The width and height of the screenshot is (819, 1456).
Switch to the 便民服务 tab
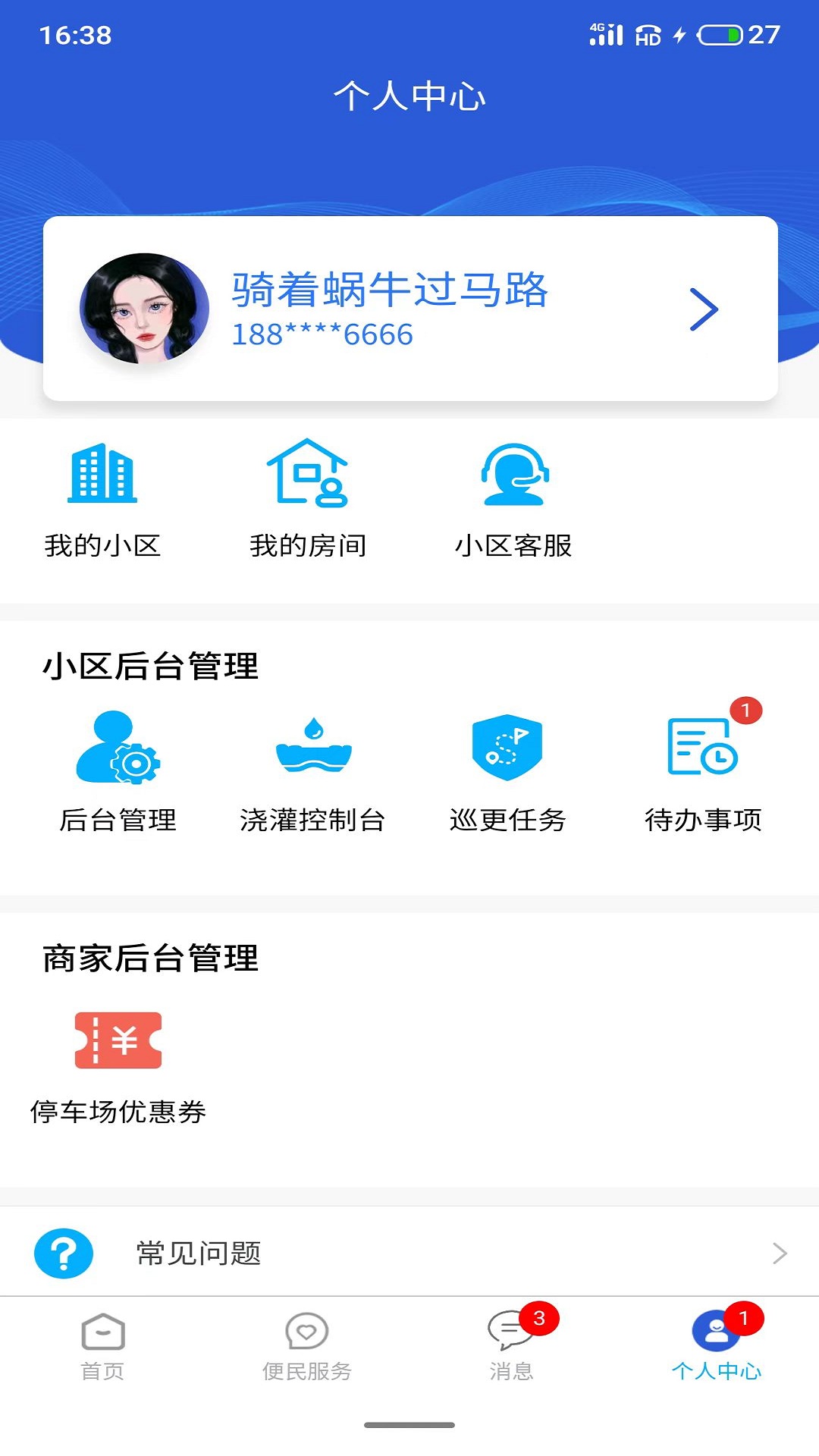click(307, 1346)
